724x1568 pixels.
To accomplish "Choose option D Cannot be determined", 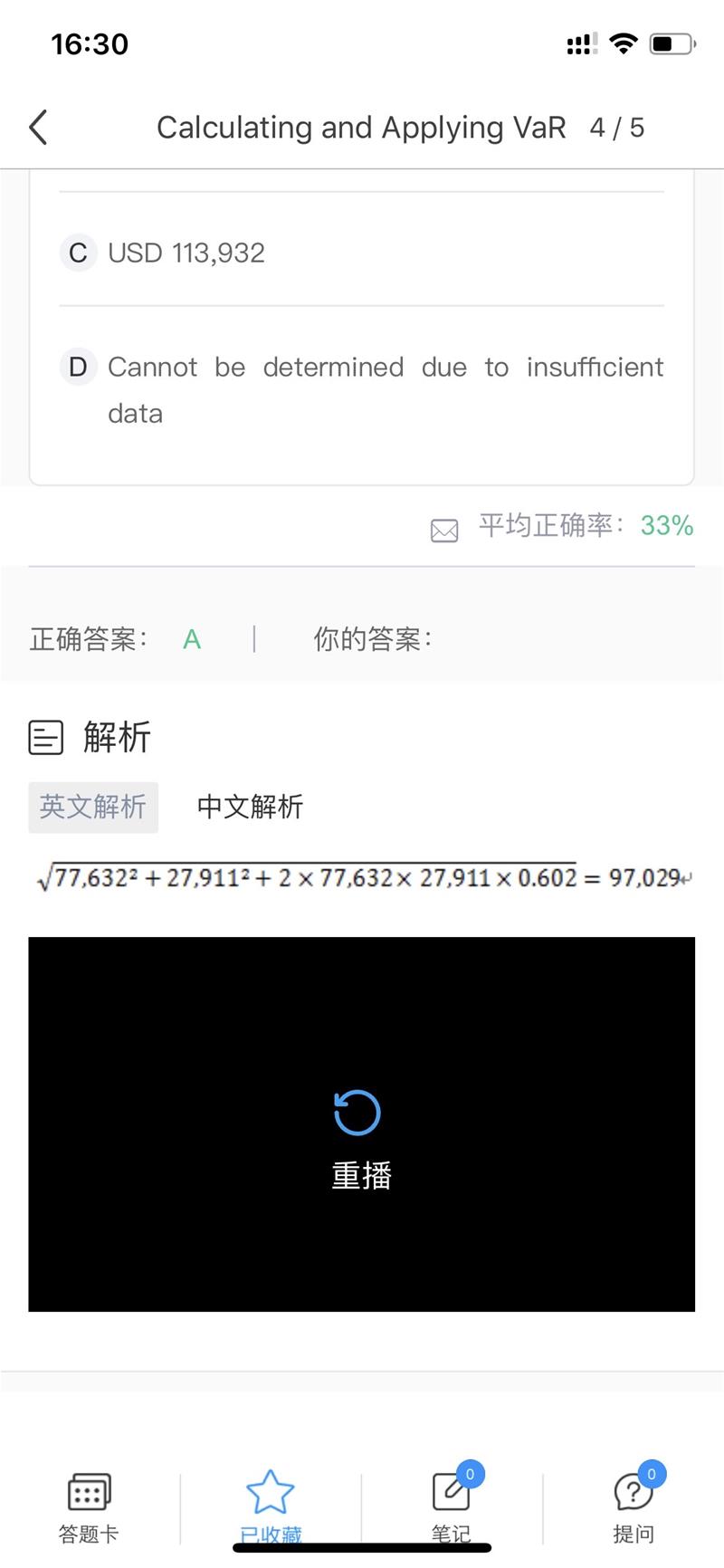I will click(361, 390).
